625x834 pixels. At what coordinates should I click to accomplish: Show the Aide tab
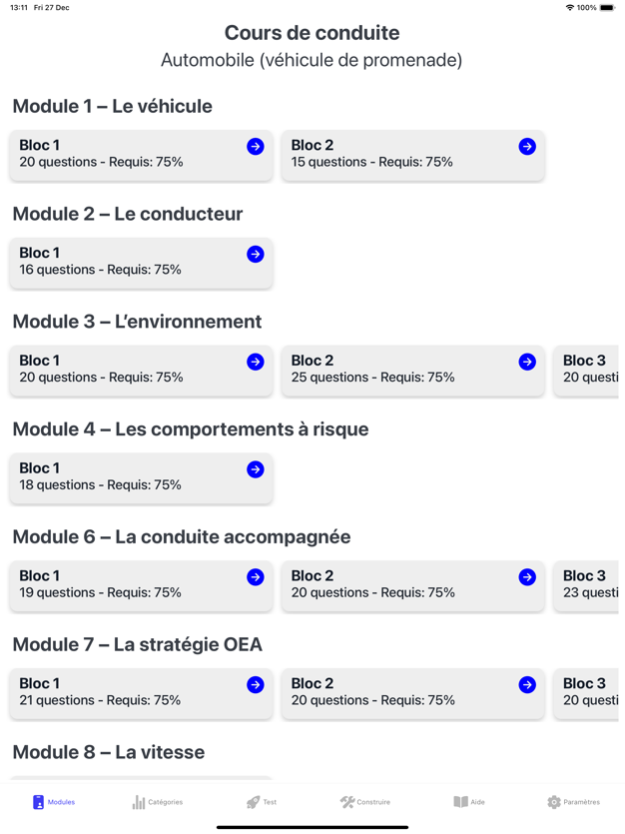click(x=469, y=802)
